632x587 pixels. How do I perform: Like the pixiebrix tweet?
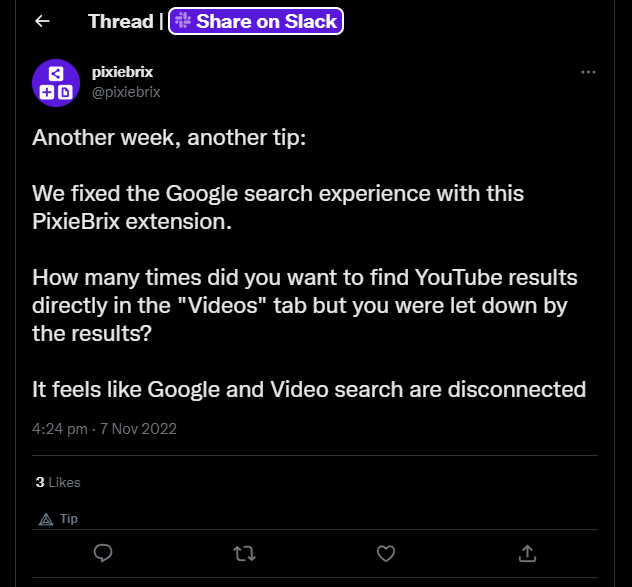tap(386, 552)
